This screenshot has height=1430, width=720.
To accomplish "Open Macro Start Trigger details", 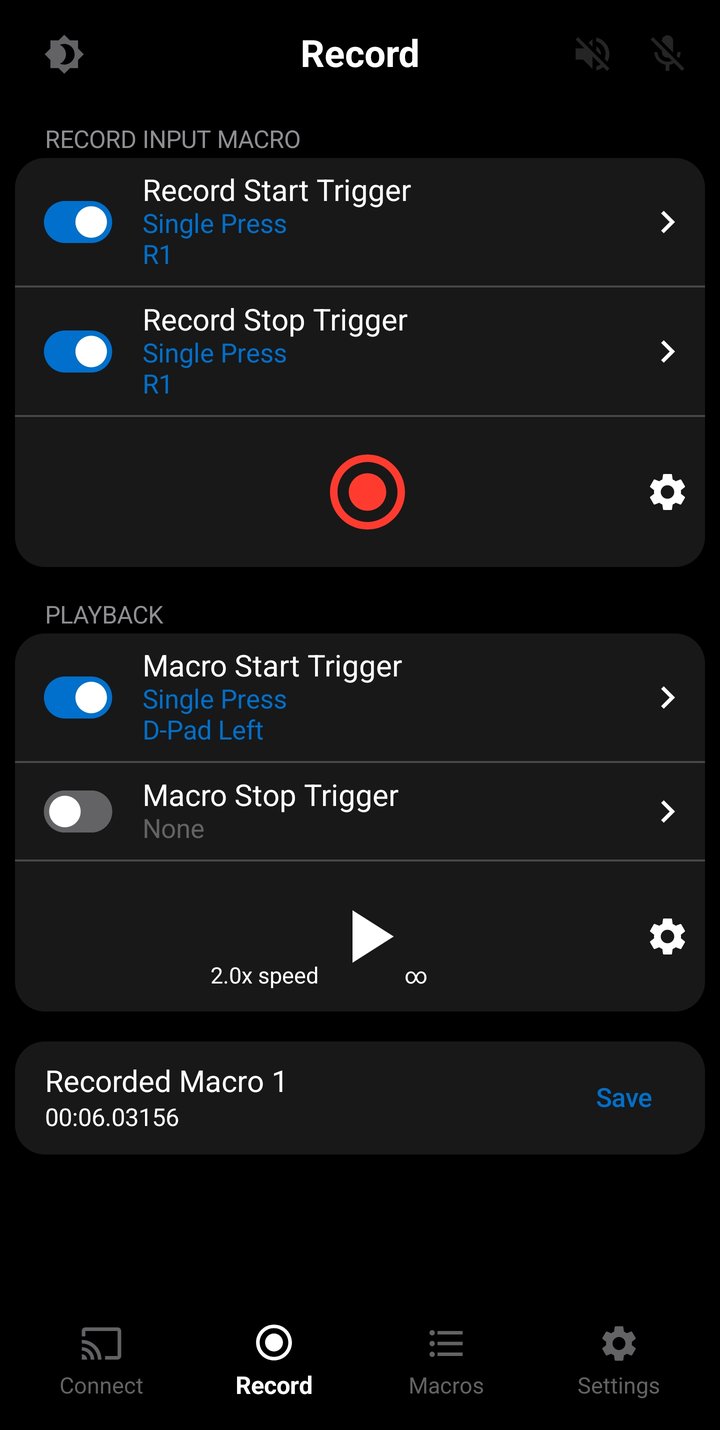I will pos(668,697).
